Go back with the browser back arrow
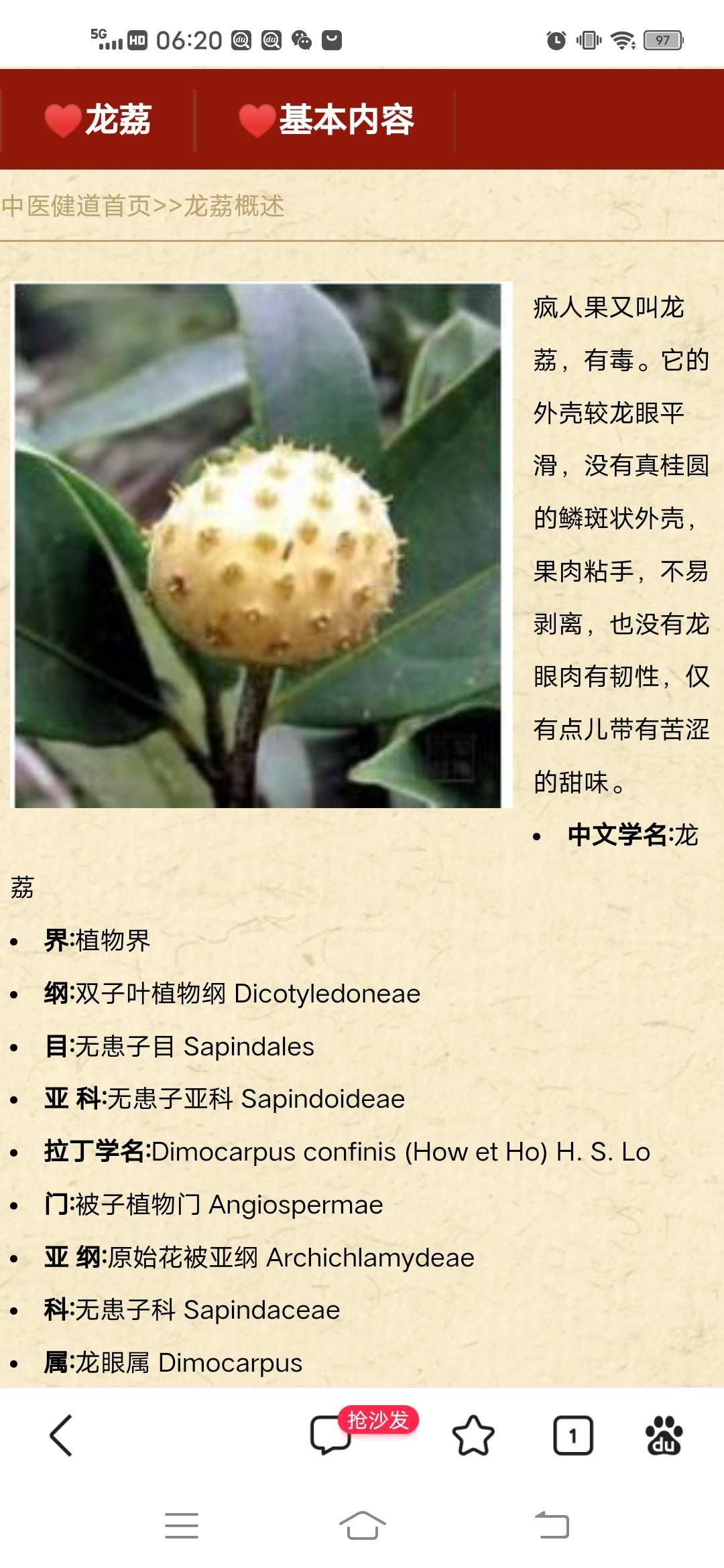Viewport: 724px width, 1568px height. pyautogui.click(x=61, y=1435)
